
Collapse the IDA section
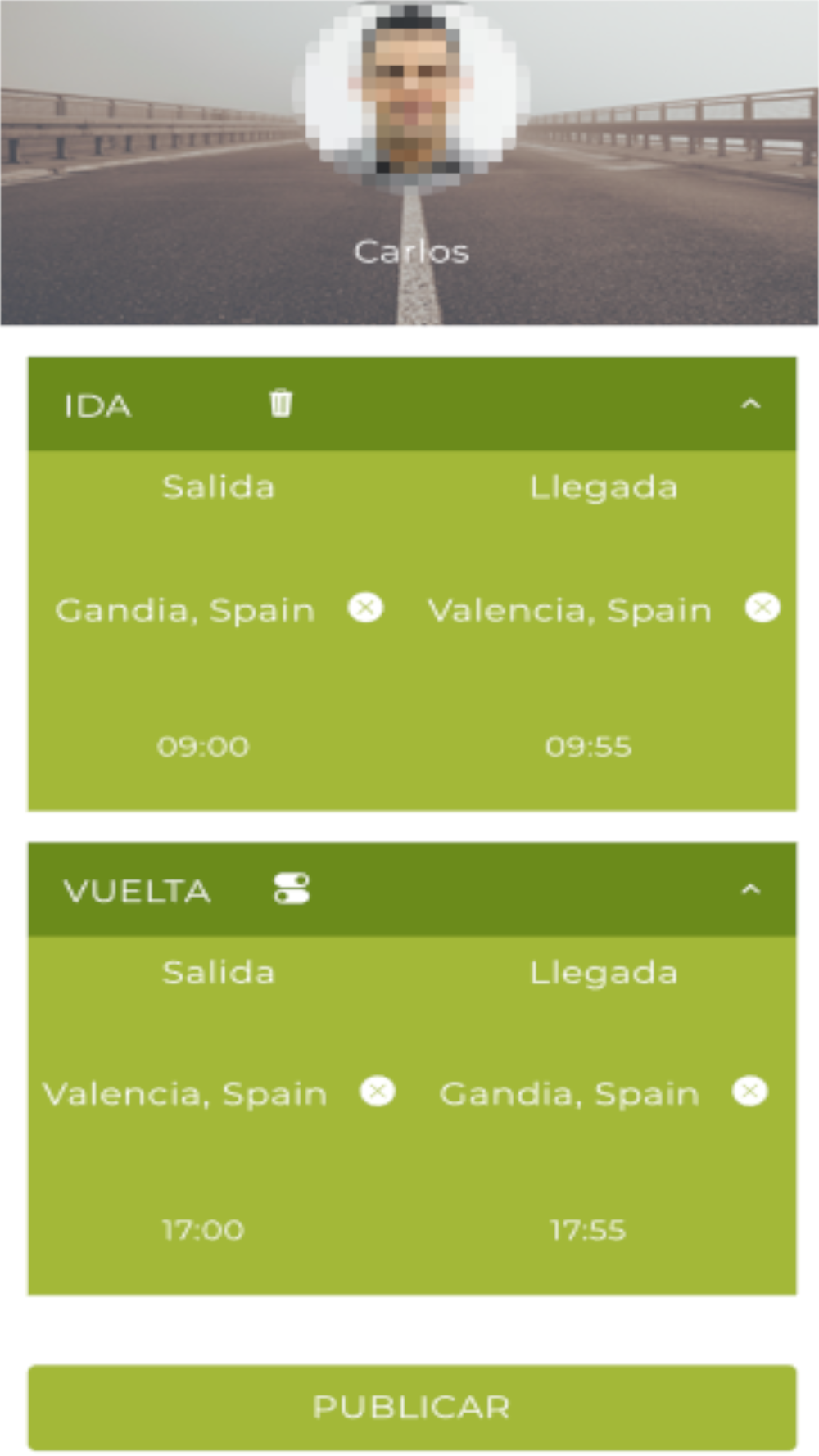750,404
